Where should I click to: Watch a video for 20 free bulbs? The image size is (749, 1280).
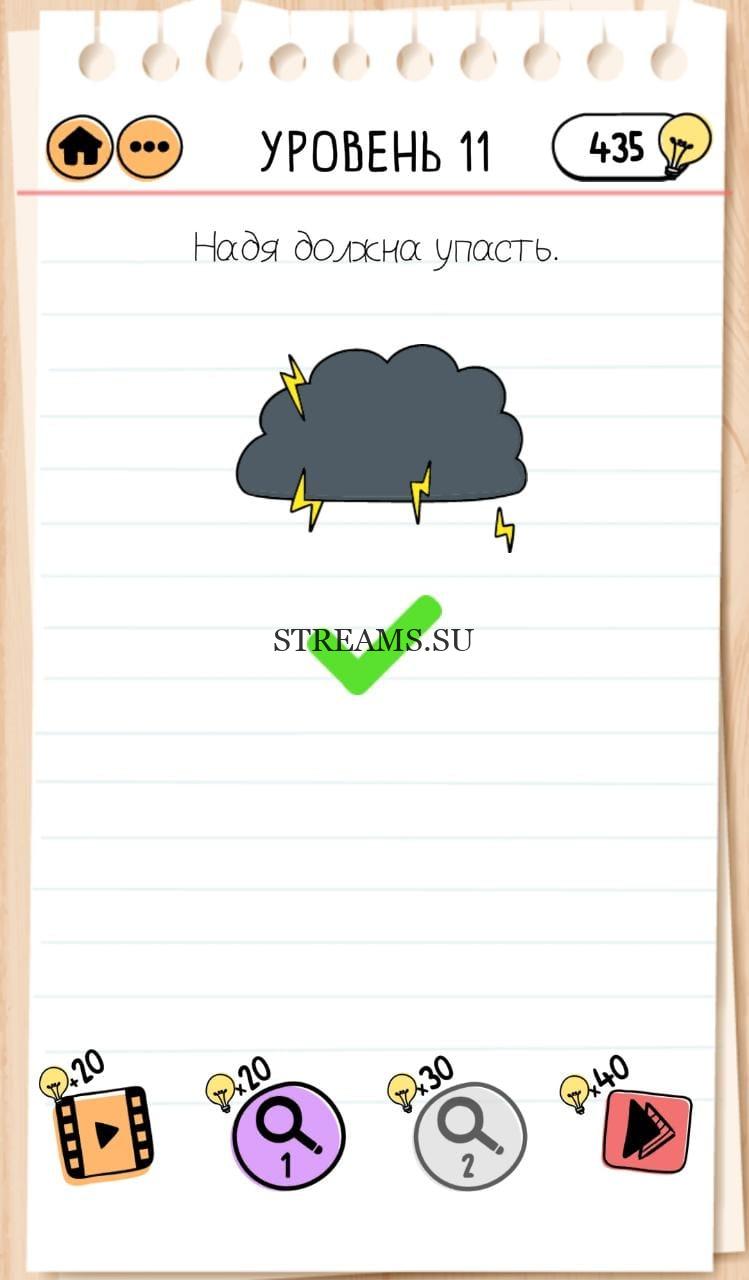(103, 1132)
